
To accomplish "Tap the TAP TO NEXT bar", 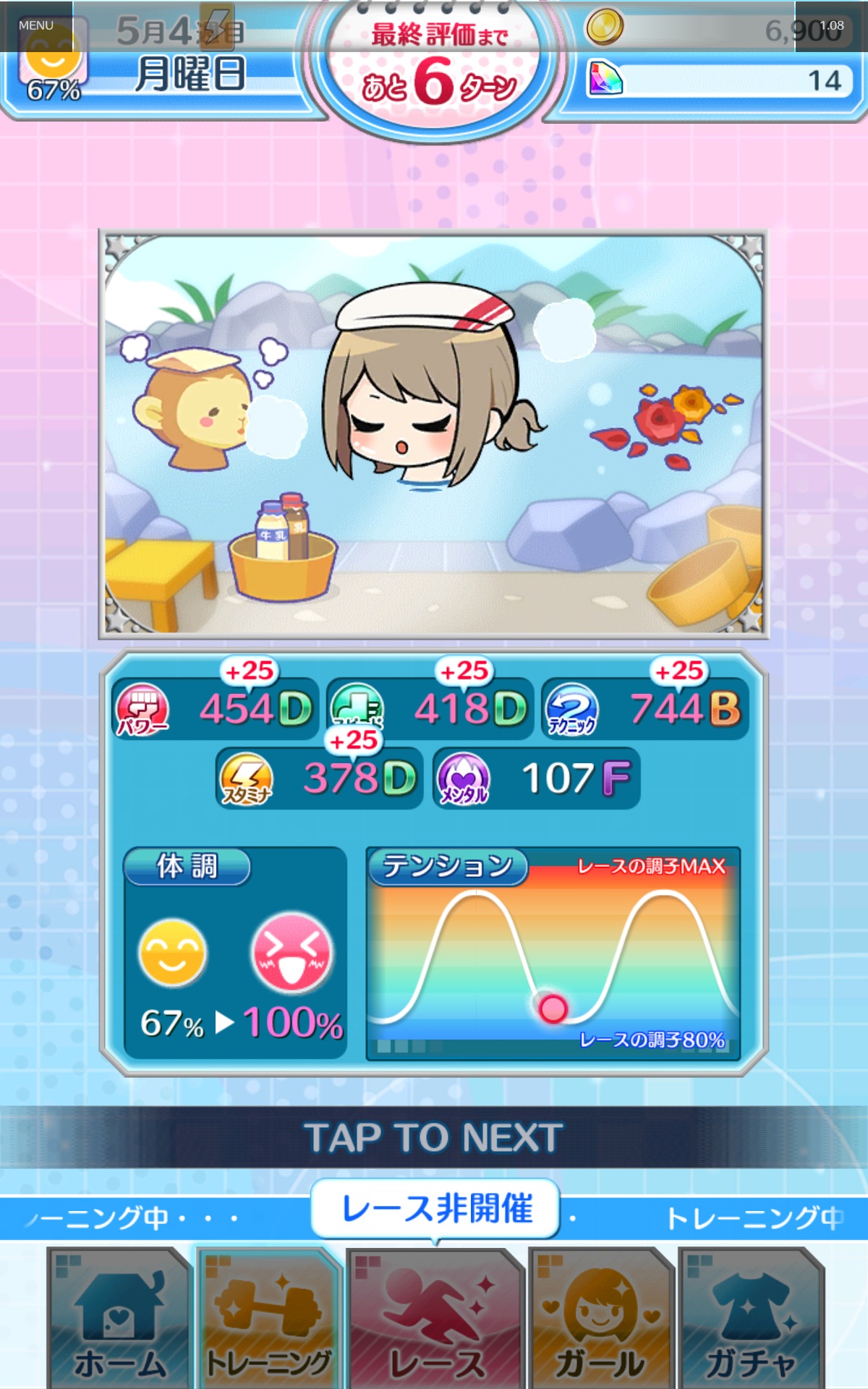I will click(434, 1137).
